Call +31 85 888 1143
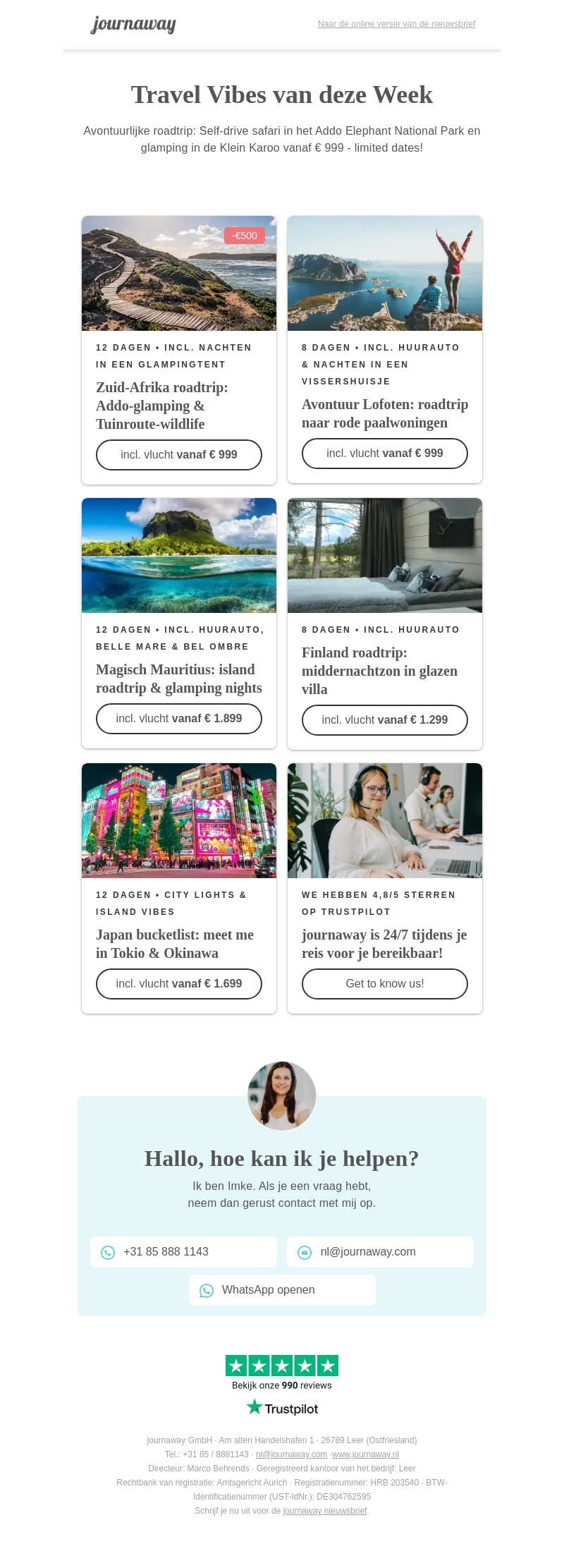Image resolution: width=564 pixels, height=1568 pixels. point(183,1252)
